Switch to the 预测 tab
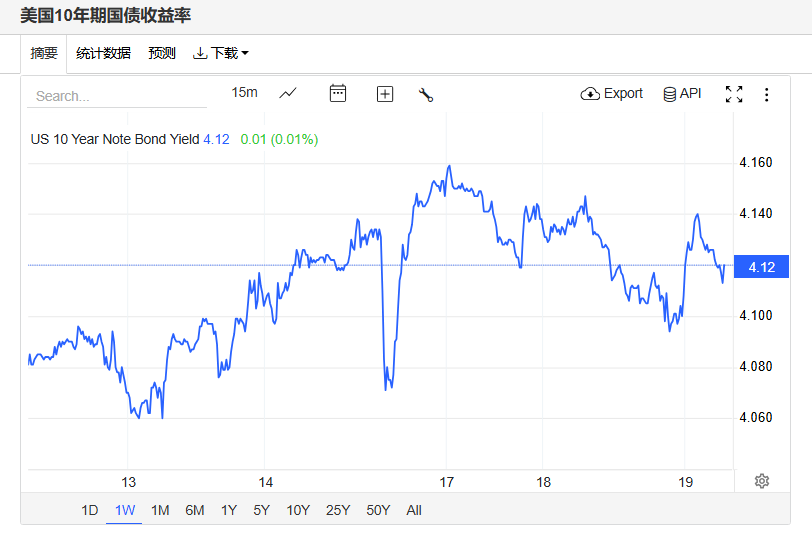This screenshot has width=812, height=539. [162, 53]
